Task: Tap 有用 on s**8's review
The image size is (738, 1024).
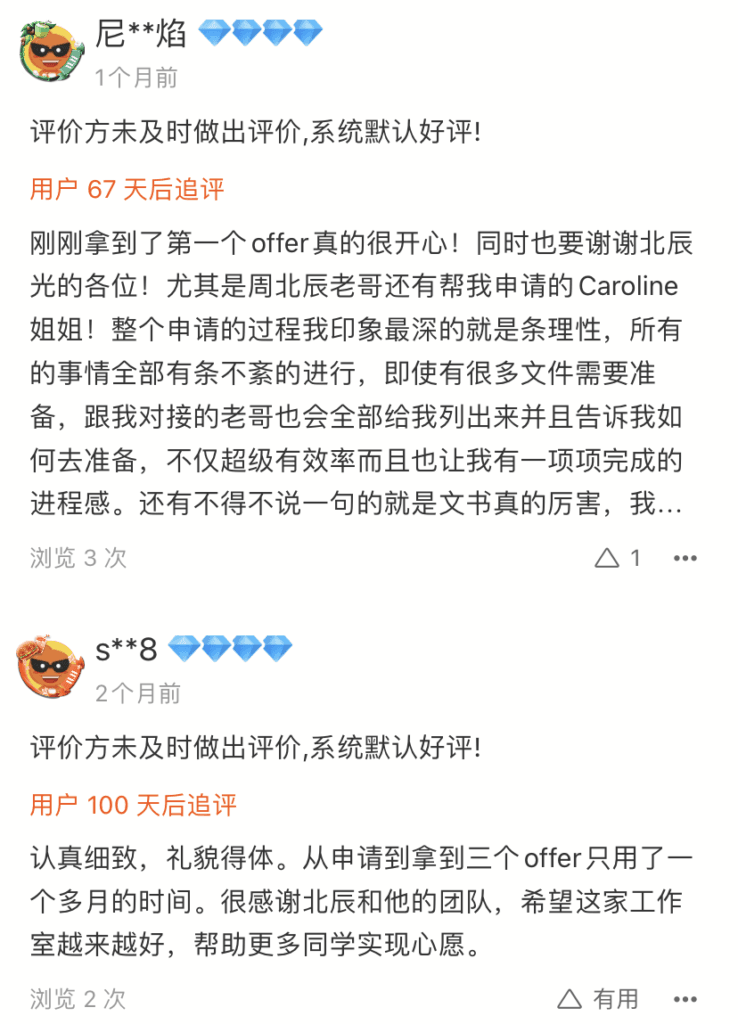Action: pos(599,998)
